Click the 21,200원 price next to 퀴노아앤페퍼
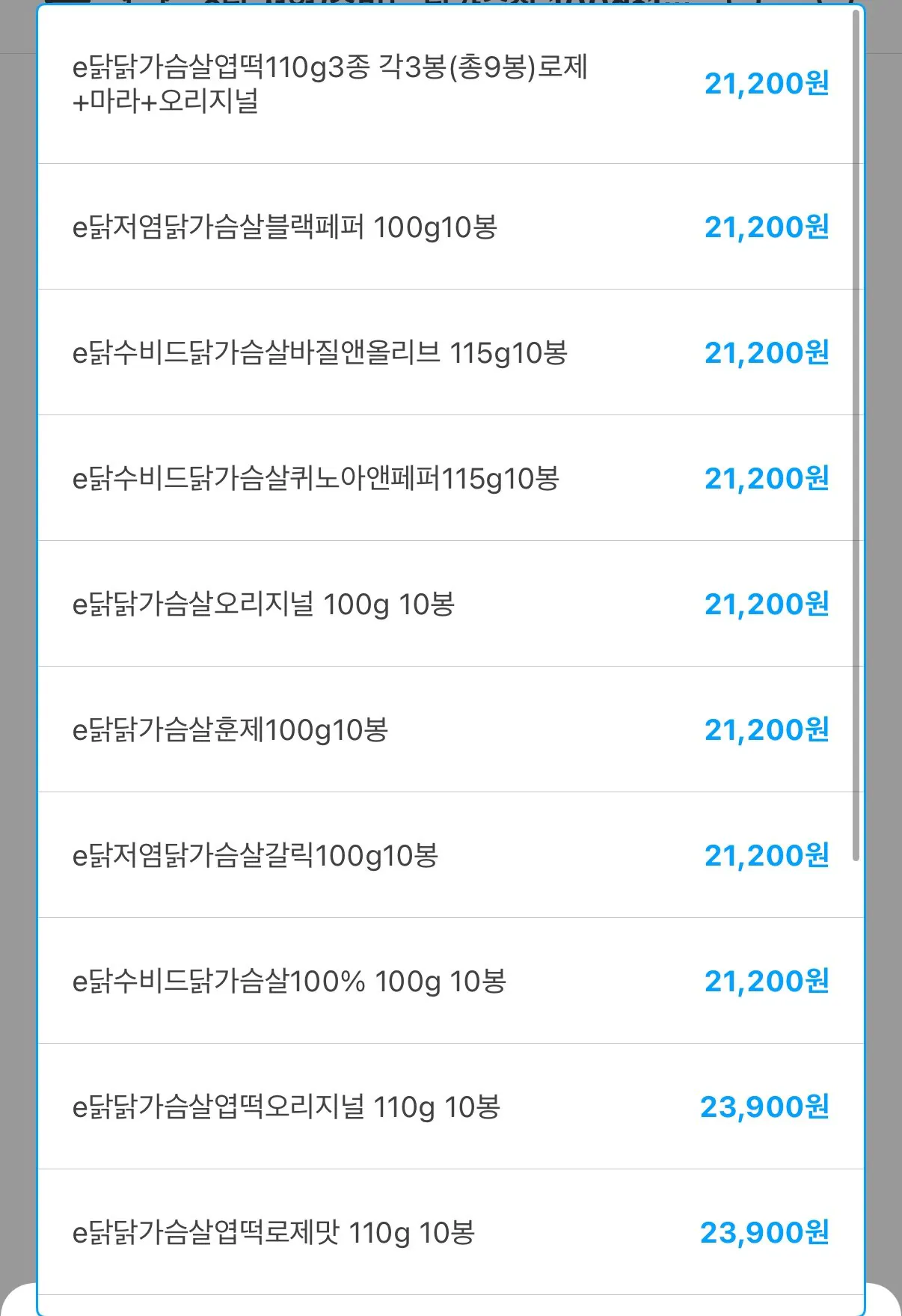Screen dimensions: 902x1316 point(768,478)
